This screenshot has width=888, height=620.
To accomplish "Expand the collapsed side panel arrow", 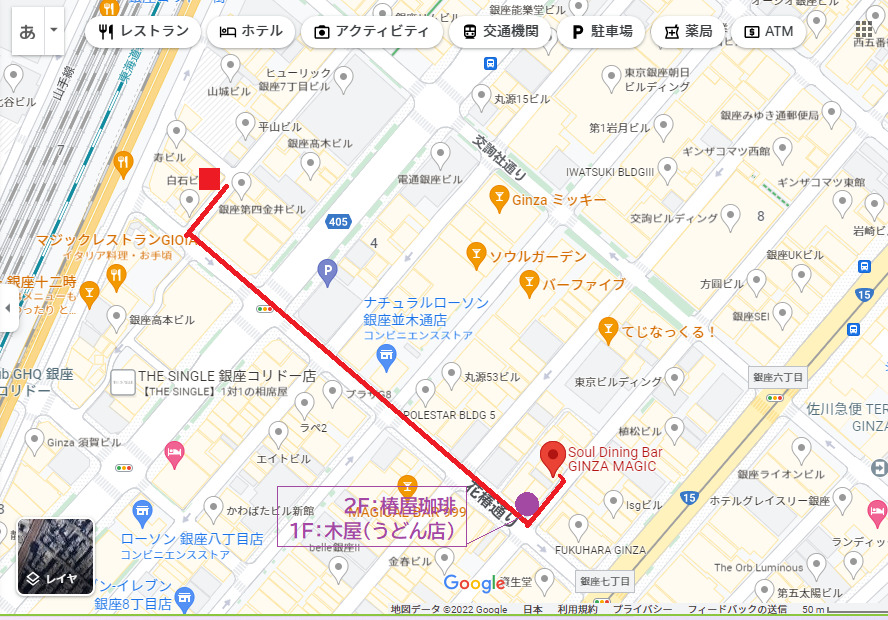I will (x=8, y=309).
